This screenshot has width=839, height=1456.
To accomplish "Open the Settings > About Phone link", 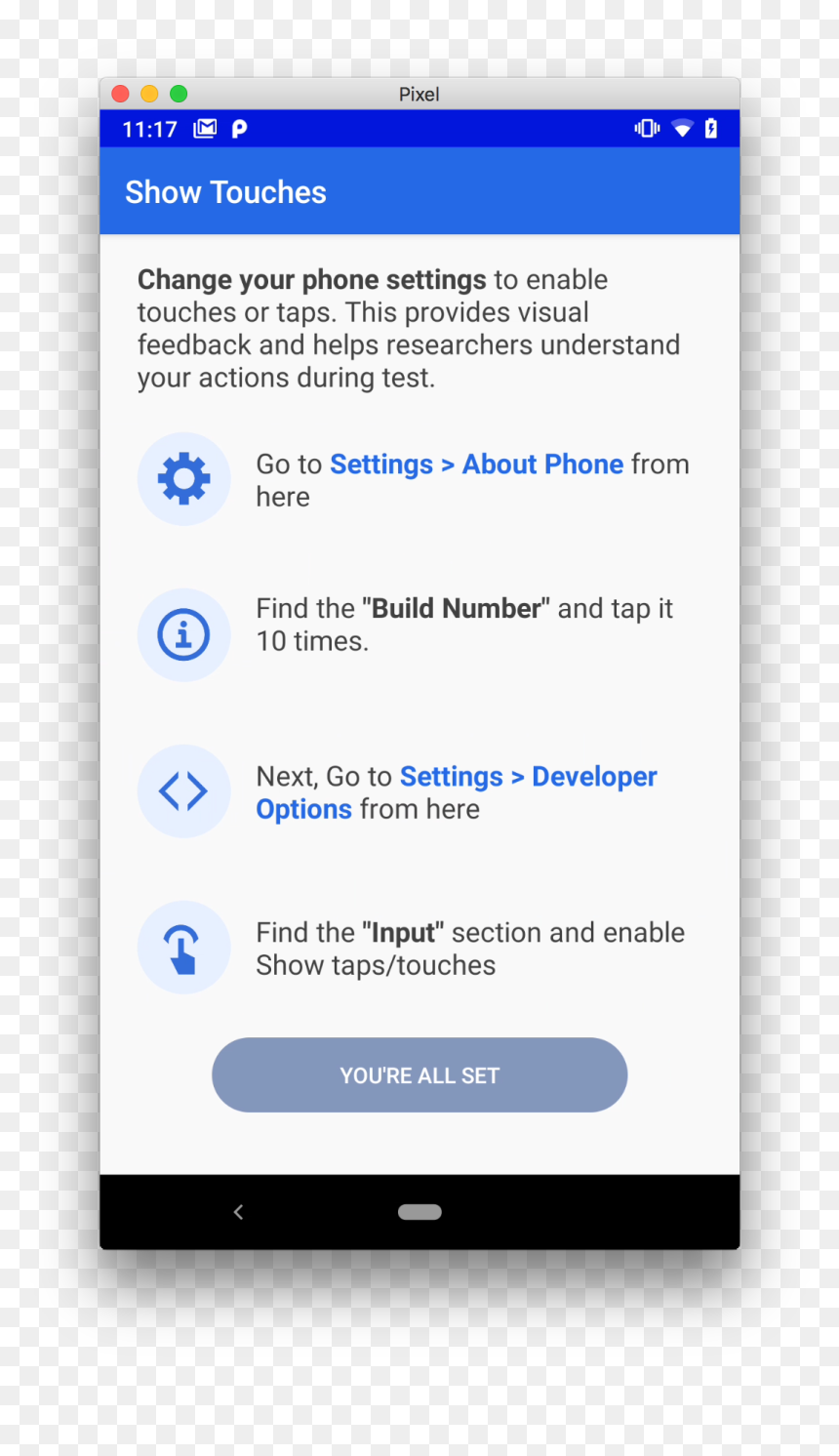I will point(476,465).
